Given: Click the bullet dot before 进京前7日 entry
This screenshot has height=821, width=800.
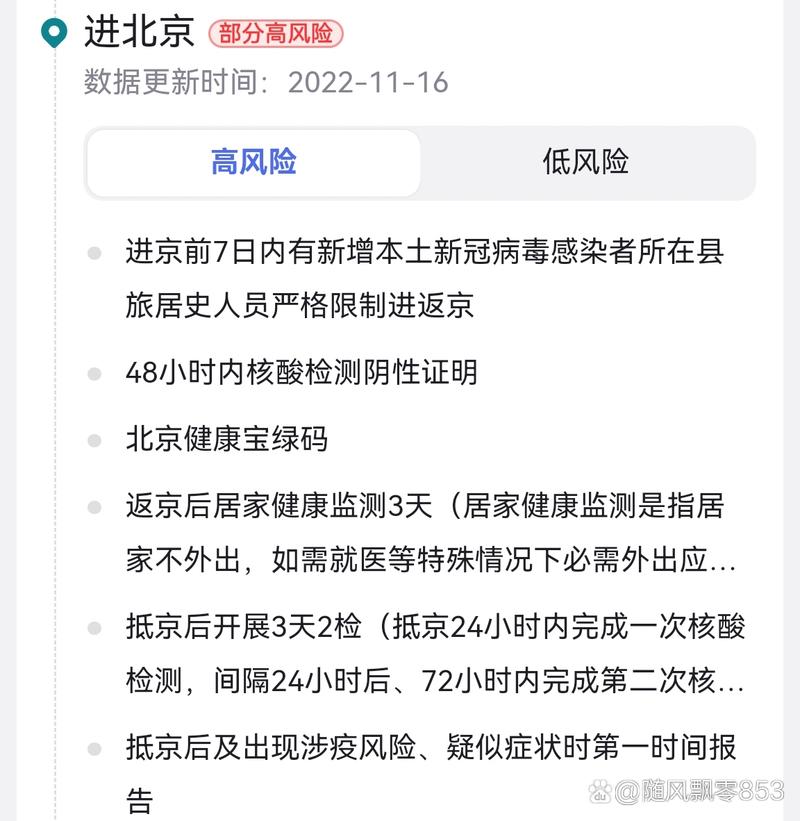Looking at the screenshot, I should [94, 254].
